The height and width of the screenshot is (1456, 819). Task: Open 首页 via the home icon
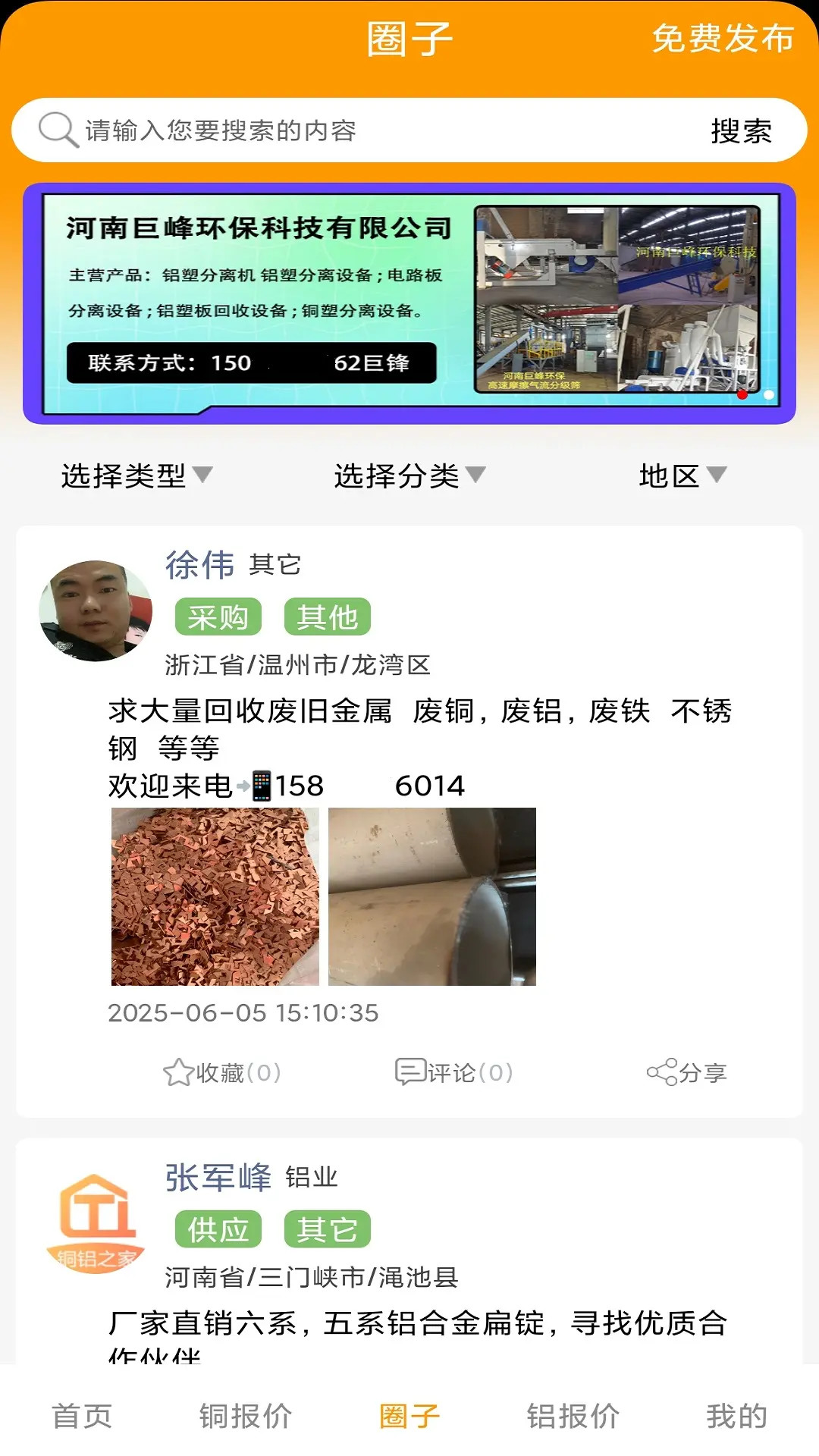tap(81, 1413)
